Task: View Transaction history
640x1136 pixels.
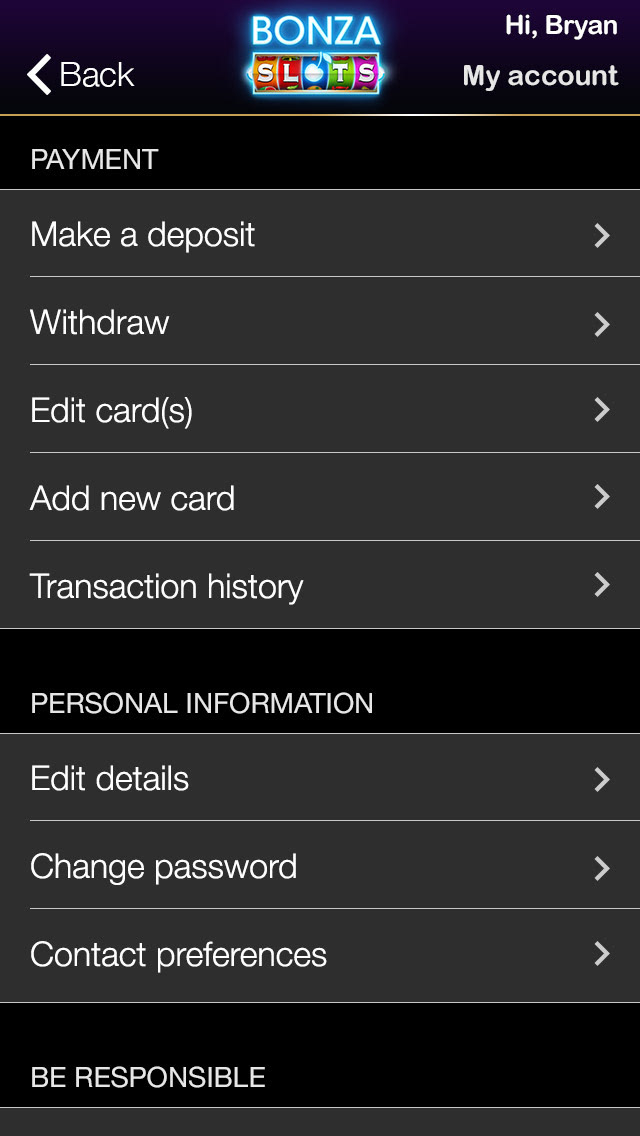Action: [320, 585]
